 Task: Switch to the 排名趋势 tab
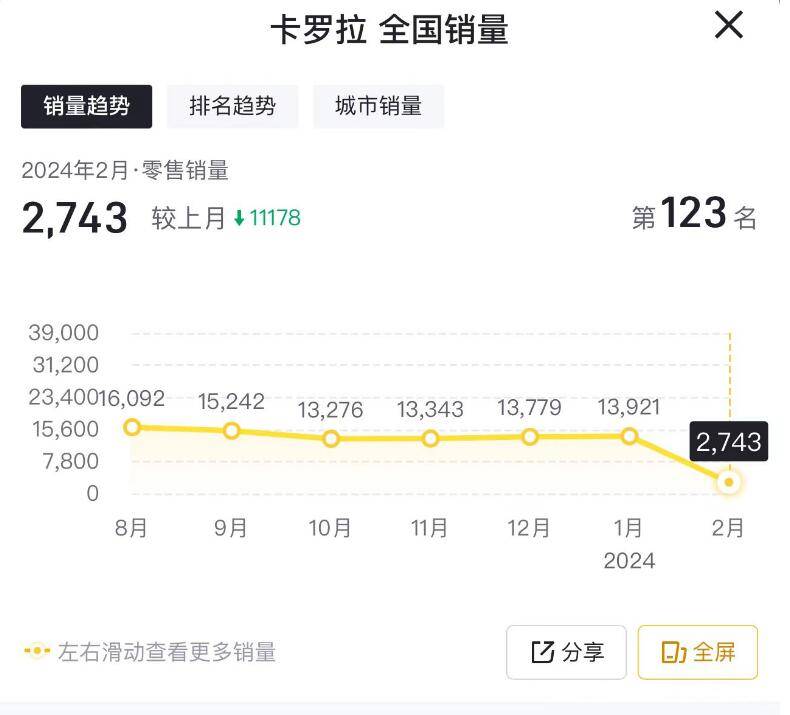click(233, 107)
